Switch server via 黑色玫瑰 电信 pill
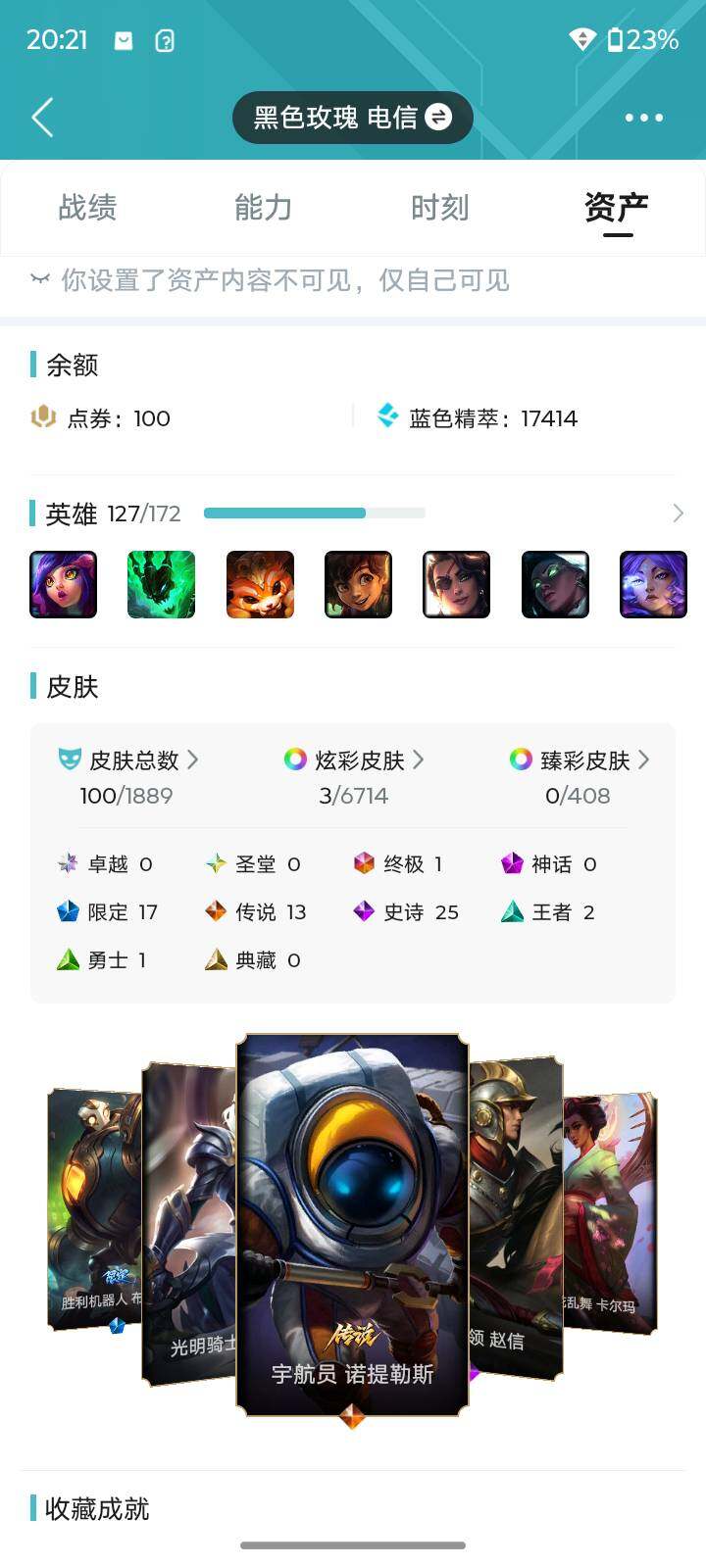The image size is (706, 1568). [352, 118]
